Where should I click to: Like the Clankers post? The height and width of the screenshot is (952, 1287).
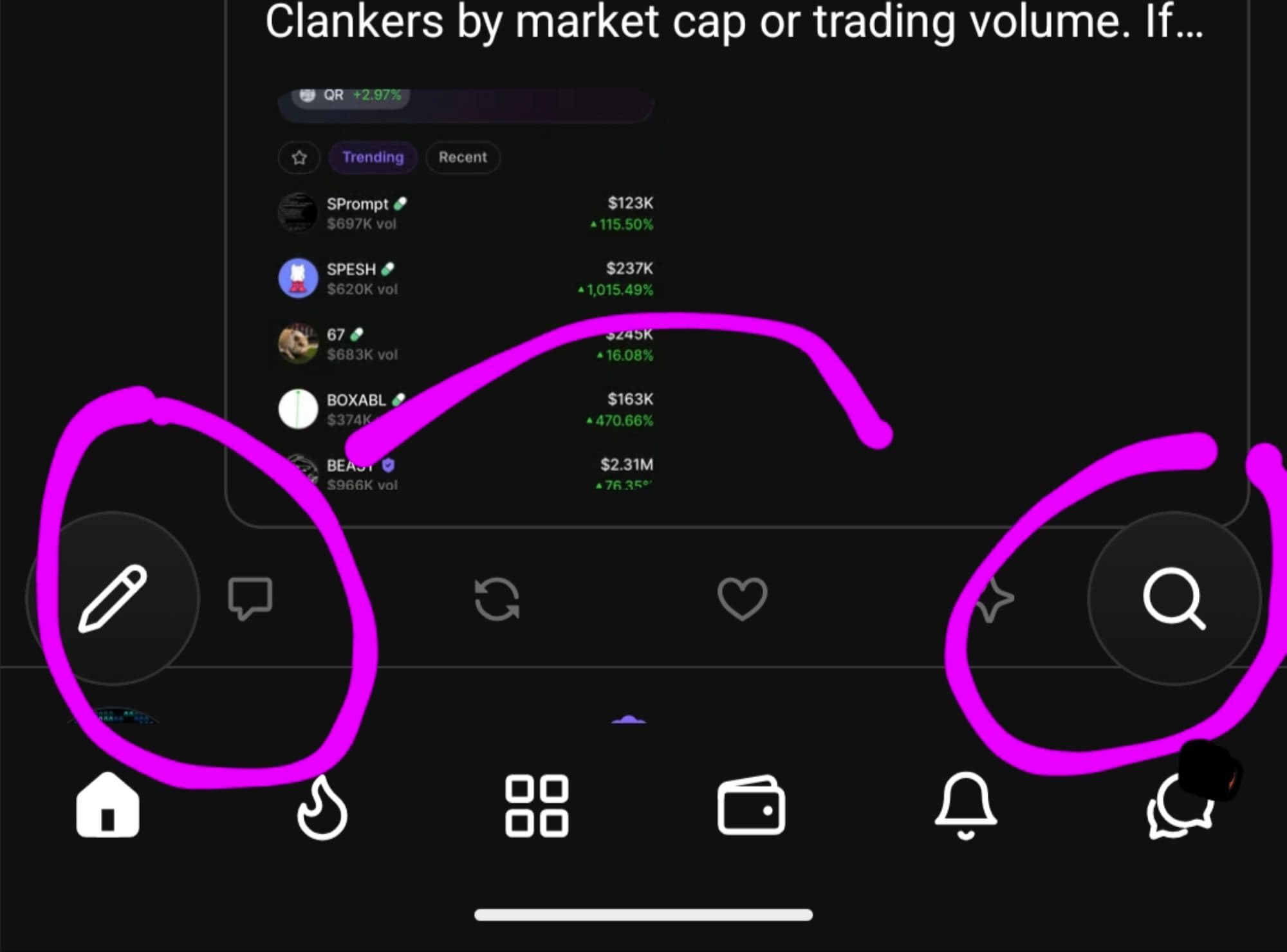pos(742,598)
